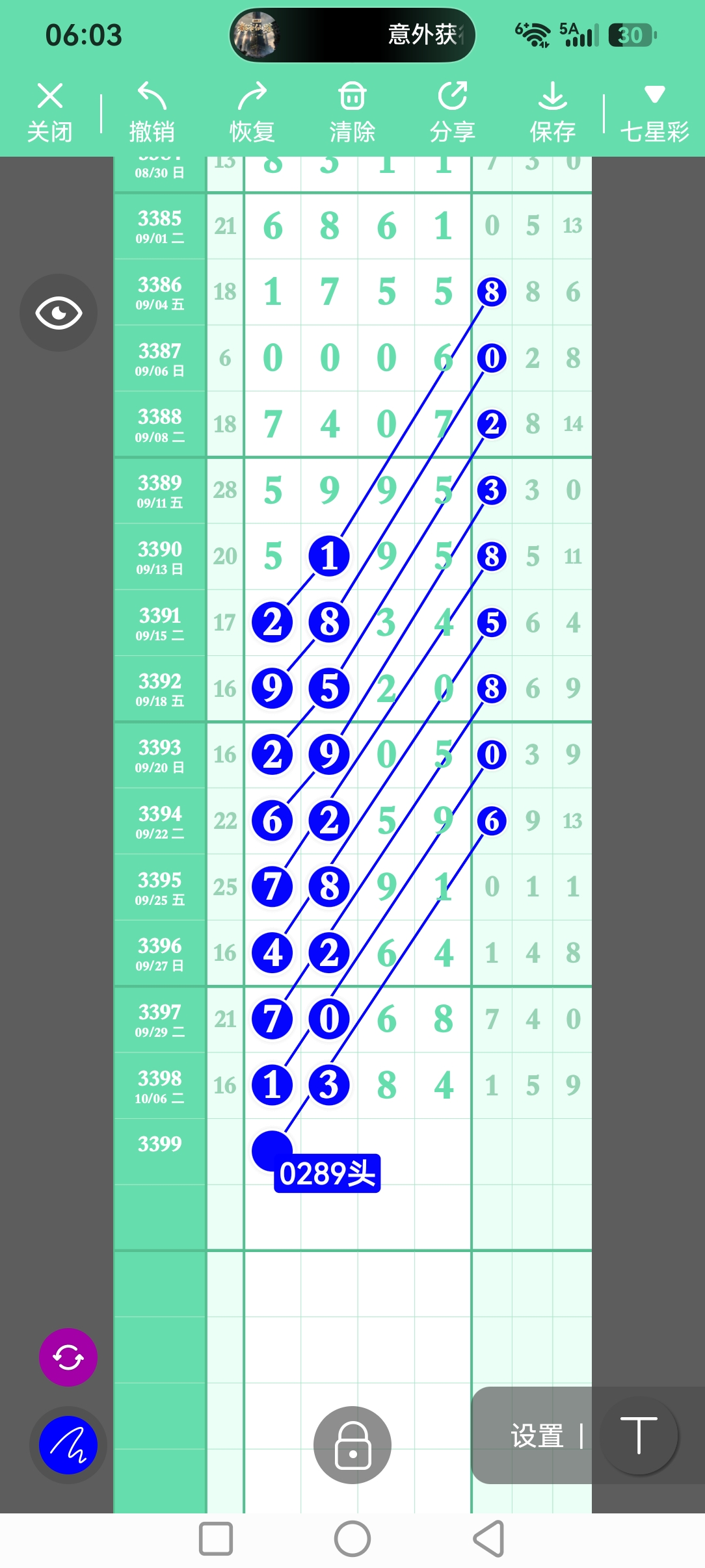Save the chart image
Viewport: 705px width, 1568px height.
(553, 112)
